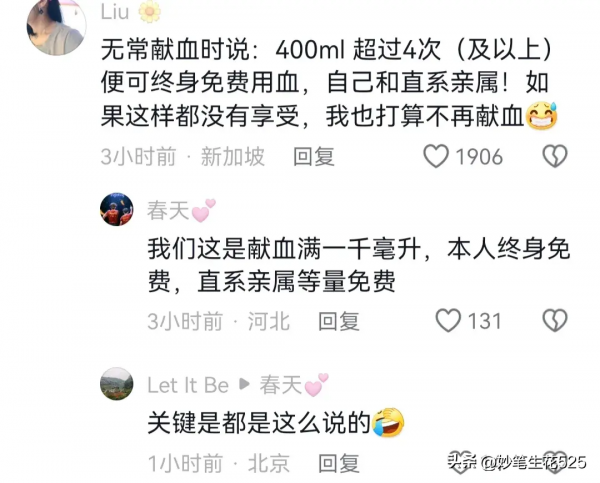Open Let It Be's avatar
The width and height of the screenshot is (600, 483).
coord(117,384)
